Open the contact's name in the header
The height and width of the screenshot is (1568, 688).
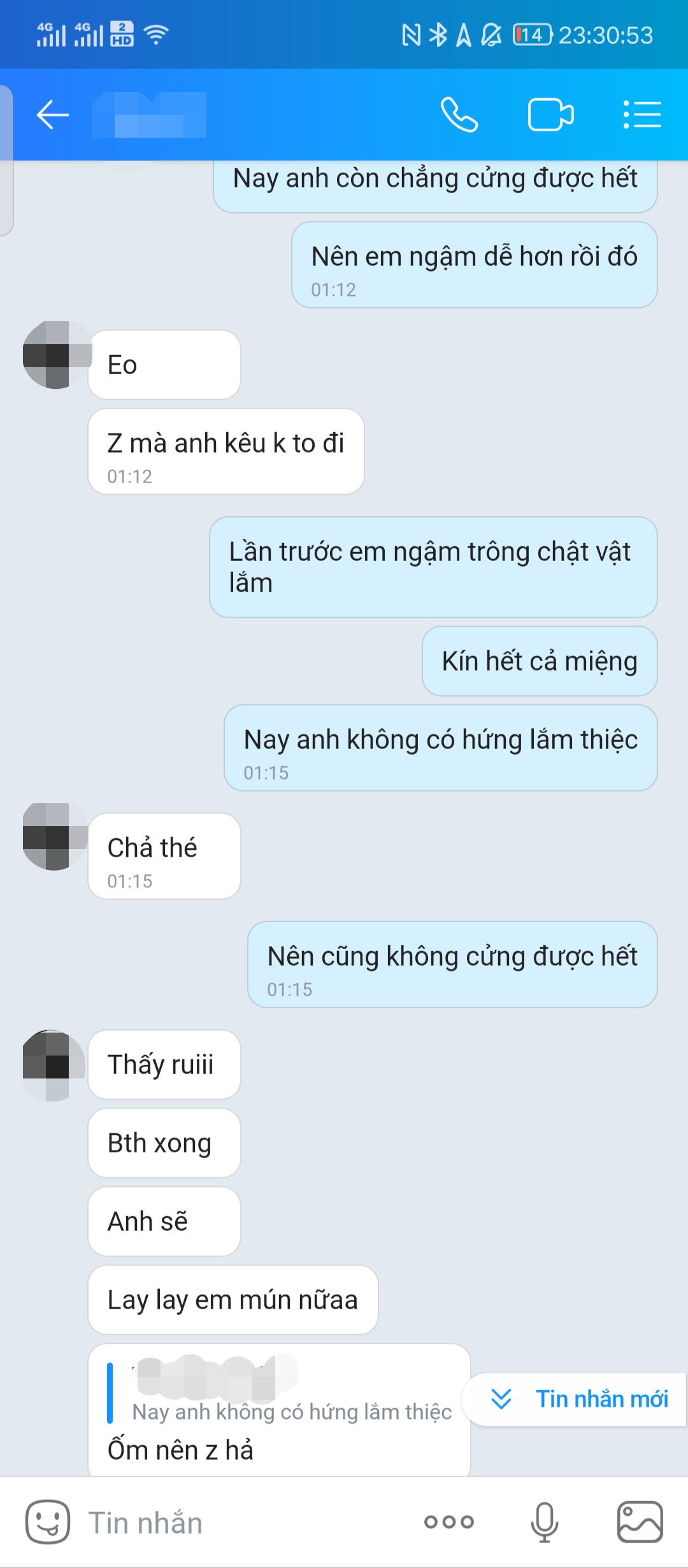[x=150, y=115]
